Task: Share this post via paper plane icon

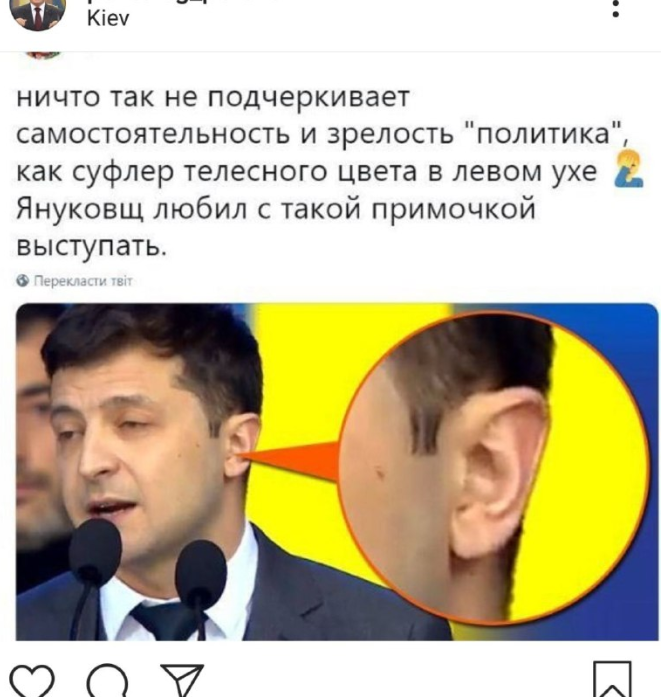Action: pyautogui.click(x=179, y=682)
